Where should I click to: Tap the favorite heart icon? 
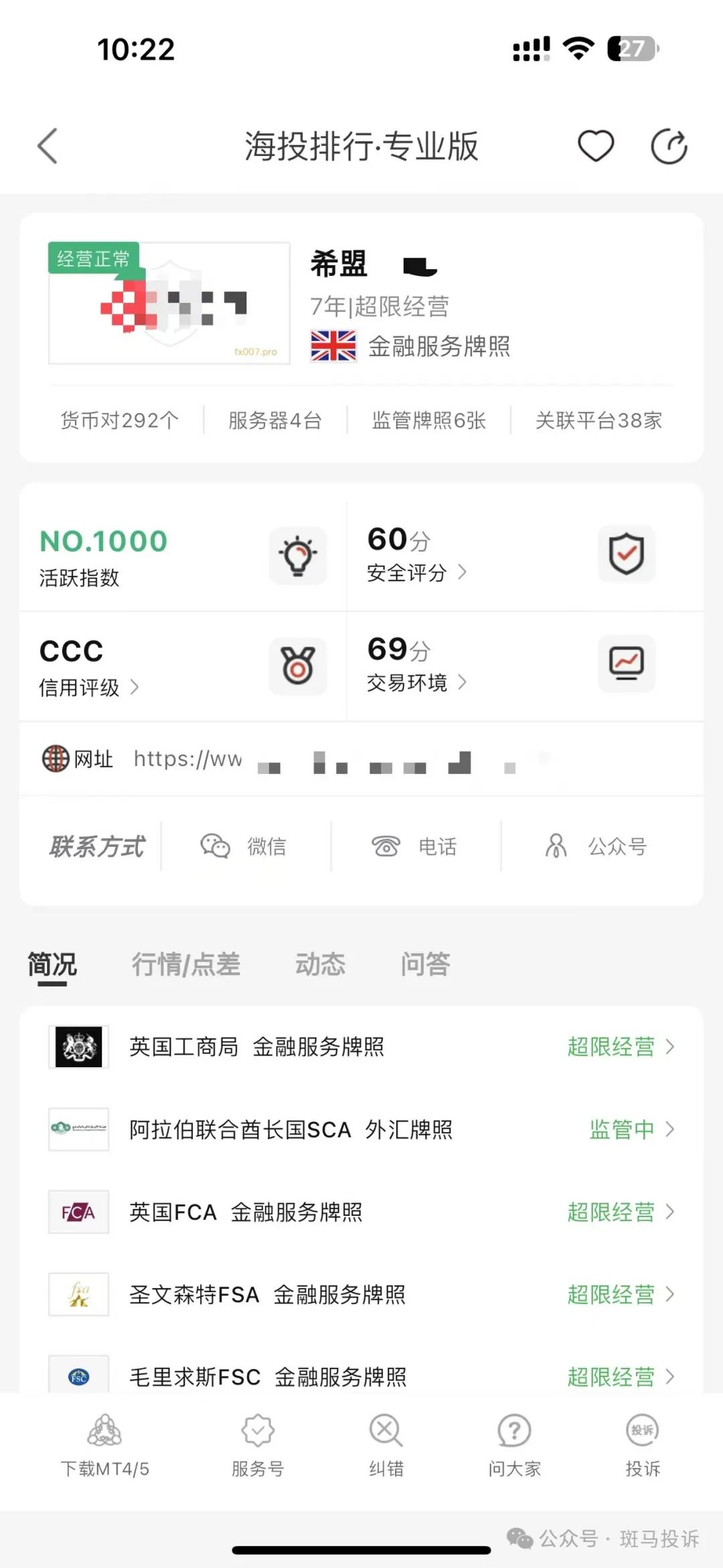click(x=595, y=146)
